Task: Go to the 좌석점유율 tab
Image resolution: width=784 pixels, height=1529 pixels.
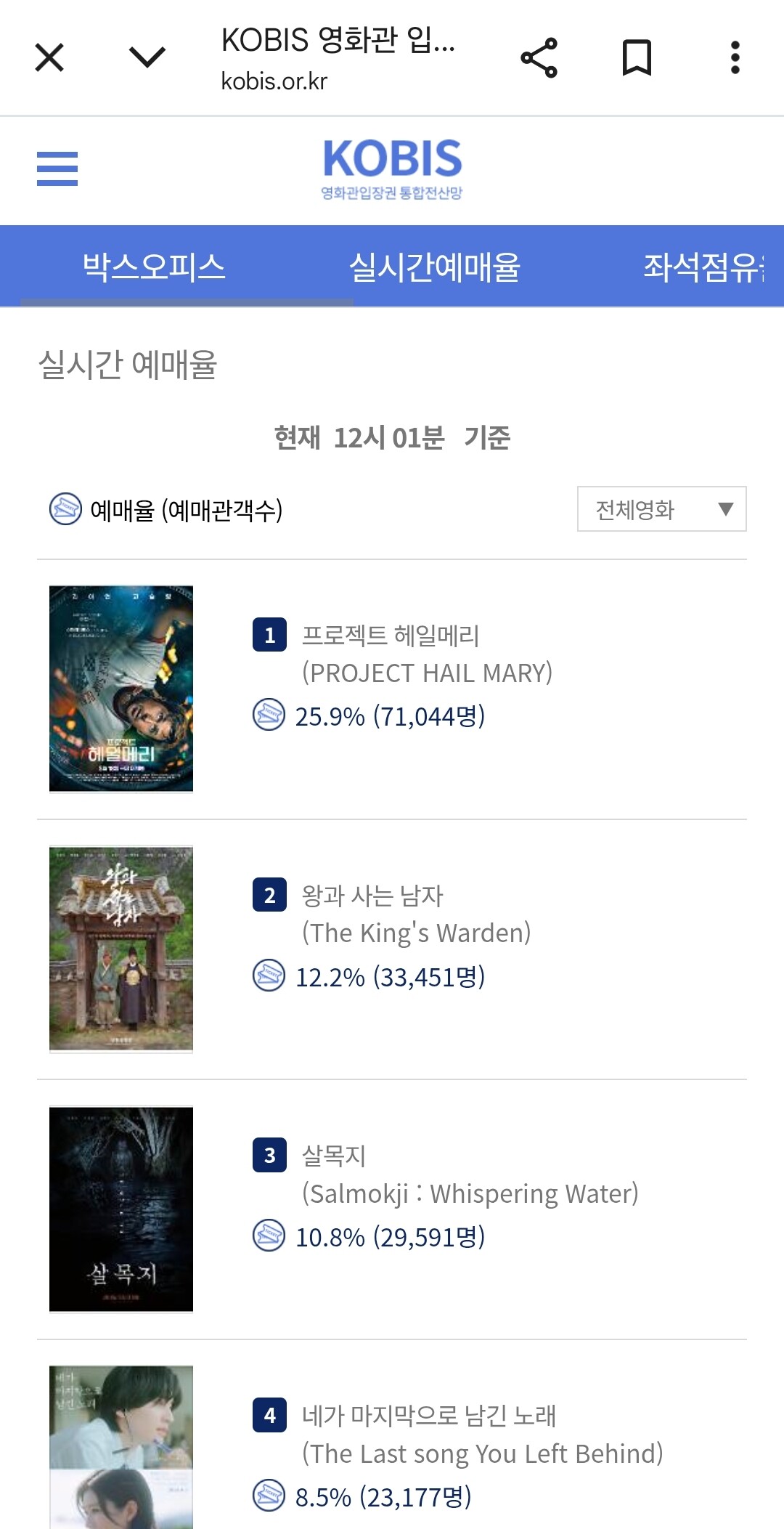Action: tap(704, 267)
